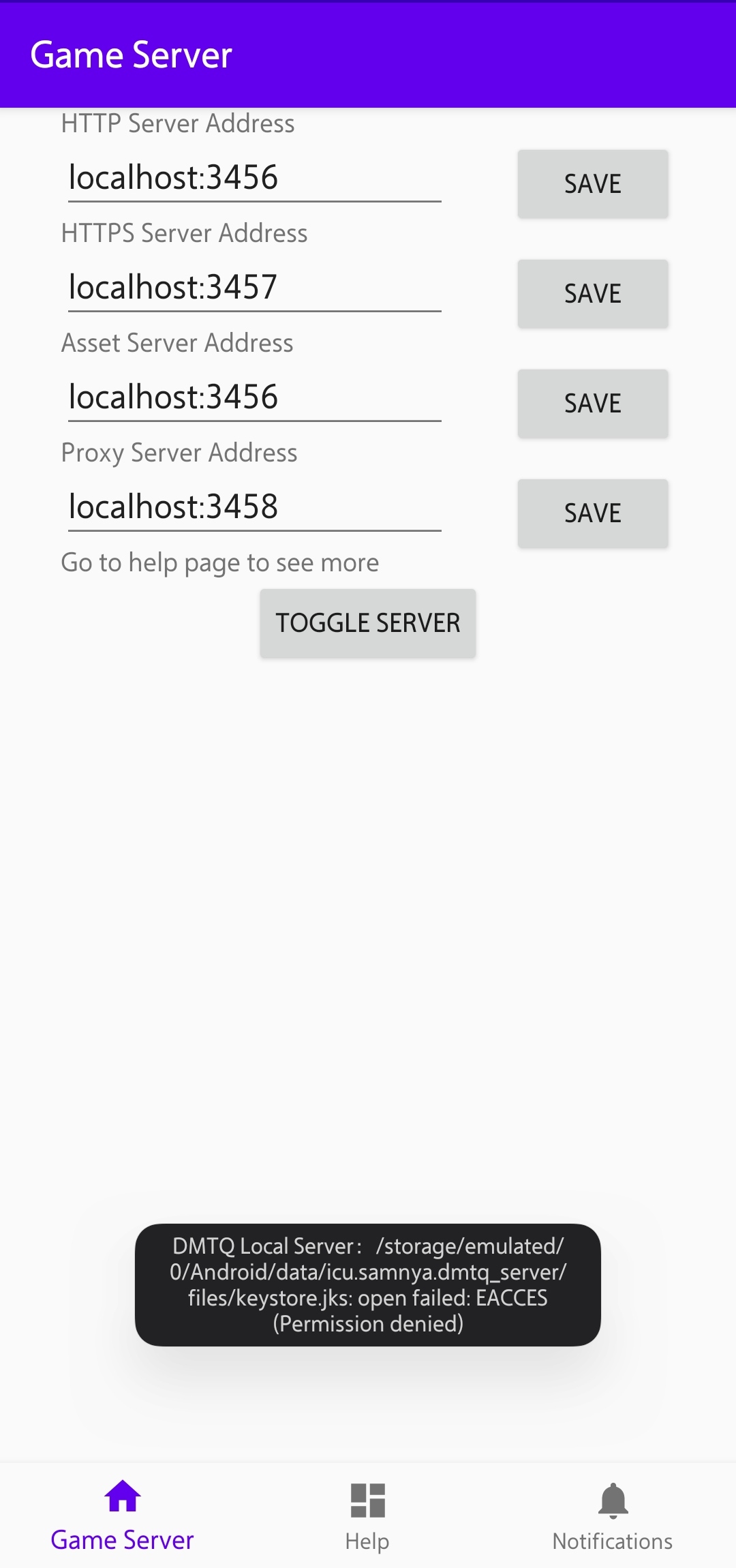The image size is (736, 1568).
Task: Save the Asset Server Address
Action: pos(592,404)
